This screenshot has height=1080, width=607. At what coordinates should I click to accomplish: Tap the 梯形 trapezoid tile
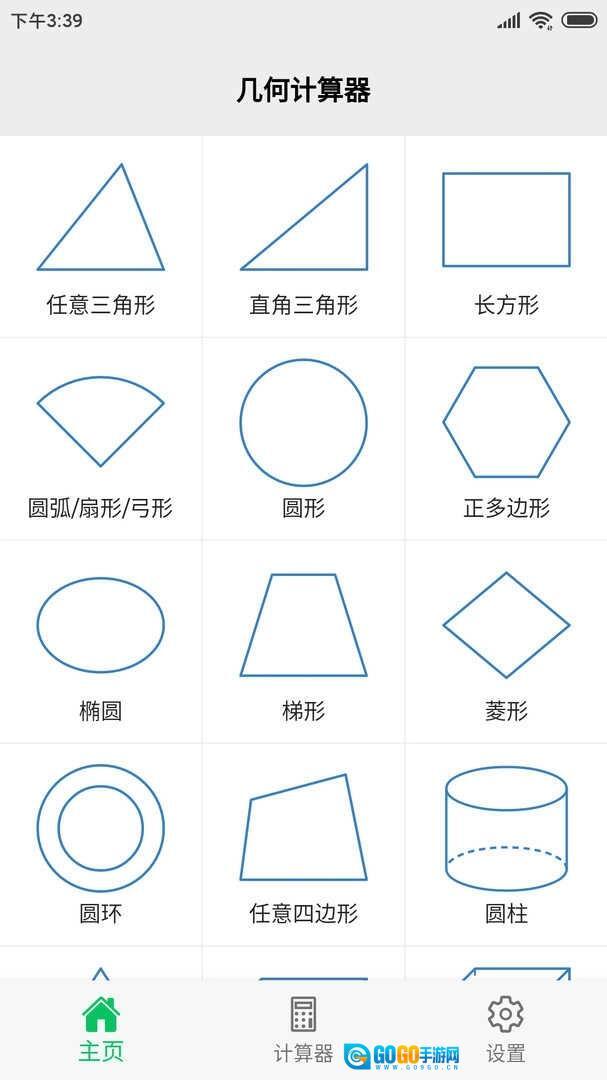click(x=303, y=643)
